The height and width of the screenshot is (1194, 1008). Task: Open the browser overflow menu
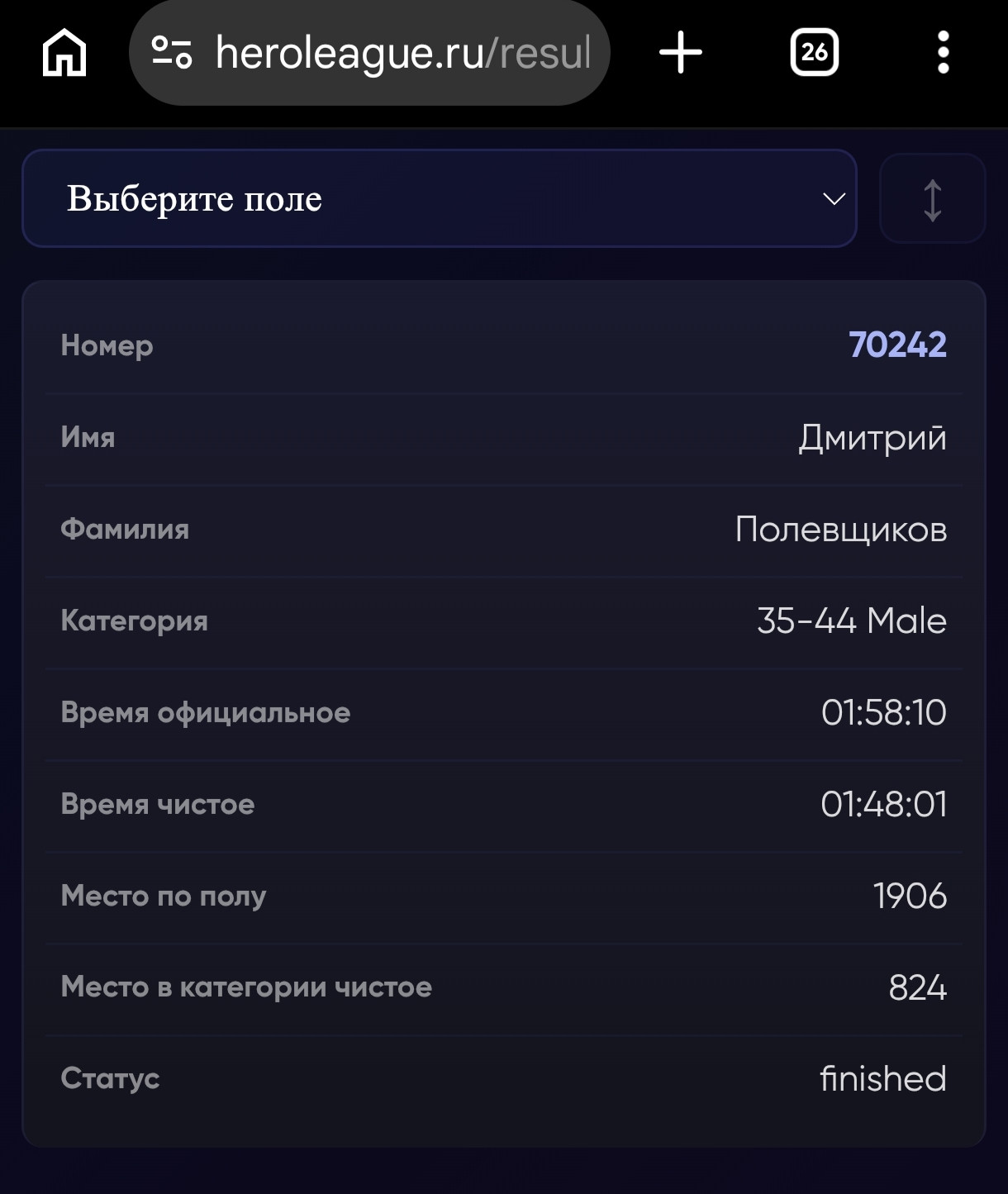[943, 53]
